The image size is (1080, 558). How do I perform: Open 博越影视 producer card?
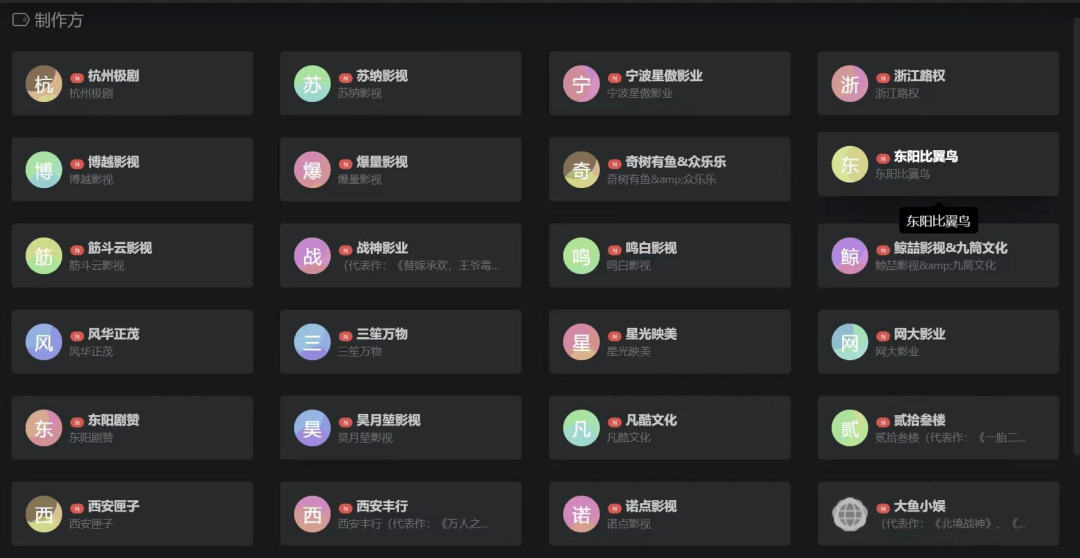point(132,170)
